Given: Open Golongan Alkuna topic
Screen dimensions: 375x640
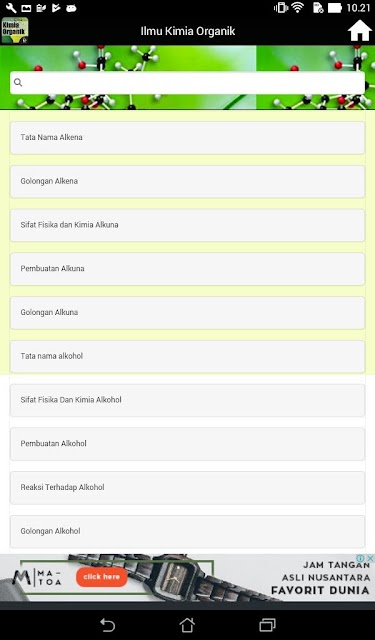Looking at the screenshot, I should point(187,312).
